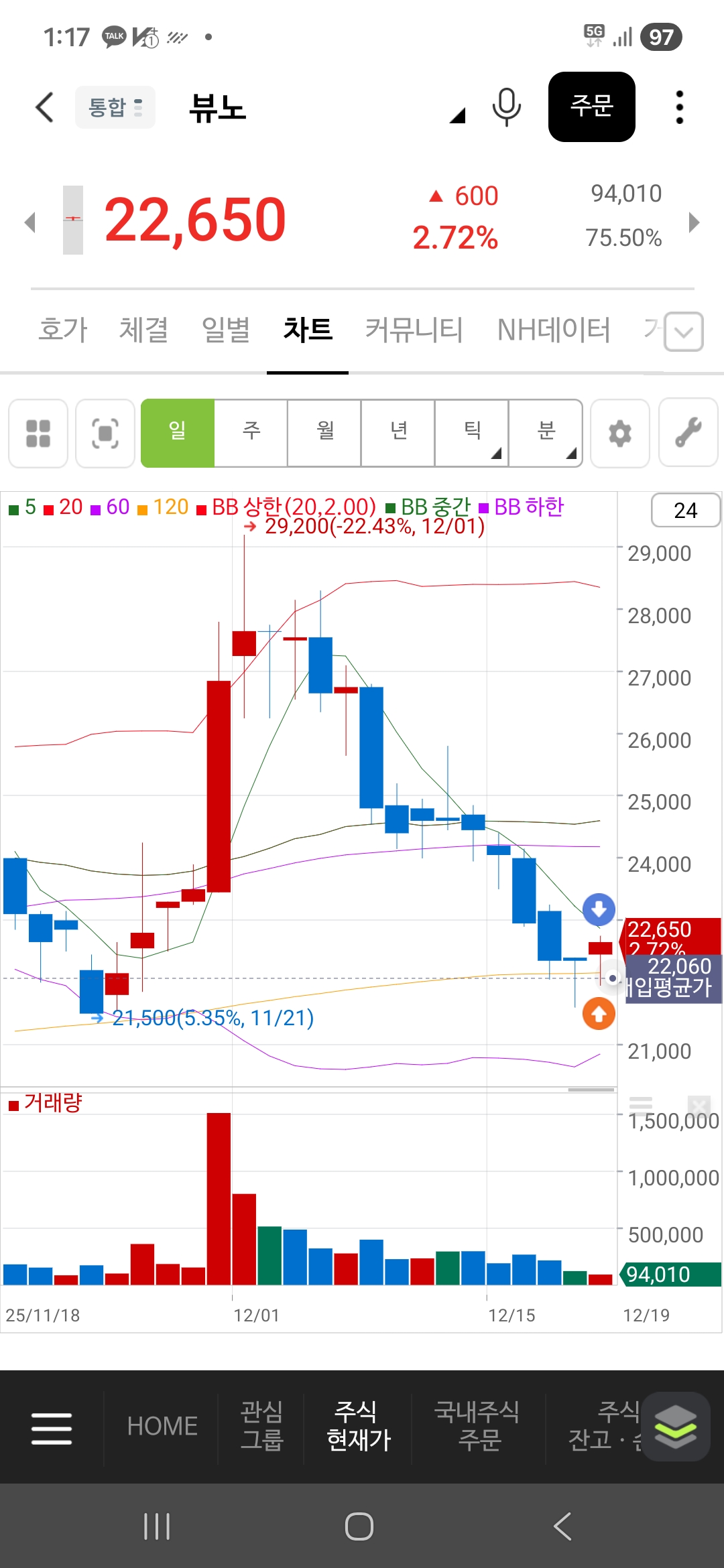Open the hamburger menu in the bottom bar
This screenshot has width=724, height=1568.
pyautogui.click(x=52, y=1428)
